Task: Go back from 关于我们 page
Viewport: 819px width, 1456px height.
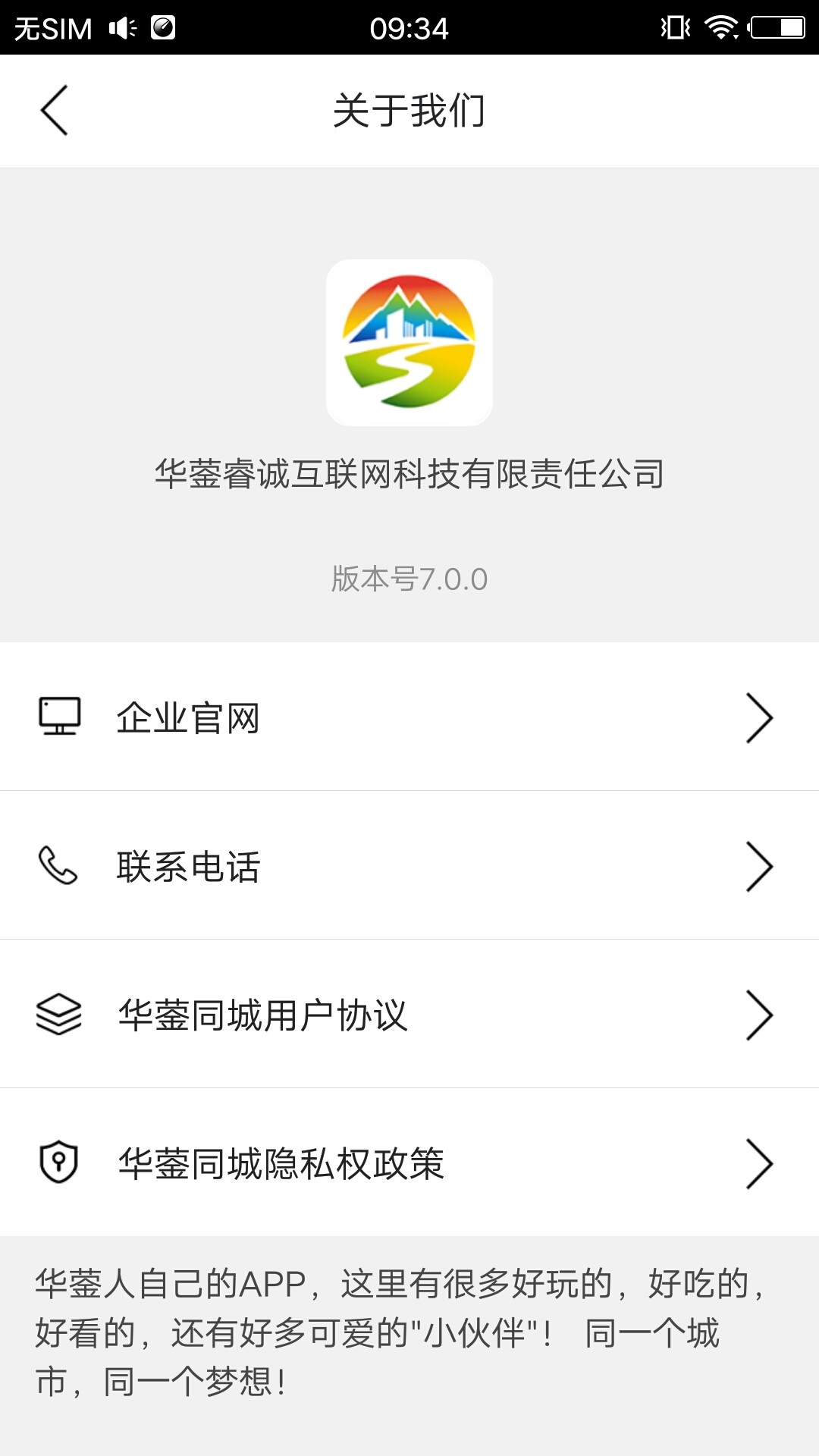Action: (55, 111)
